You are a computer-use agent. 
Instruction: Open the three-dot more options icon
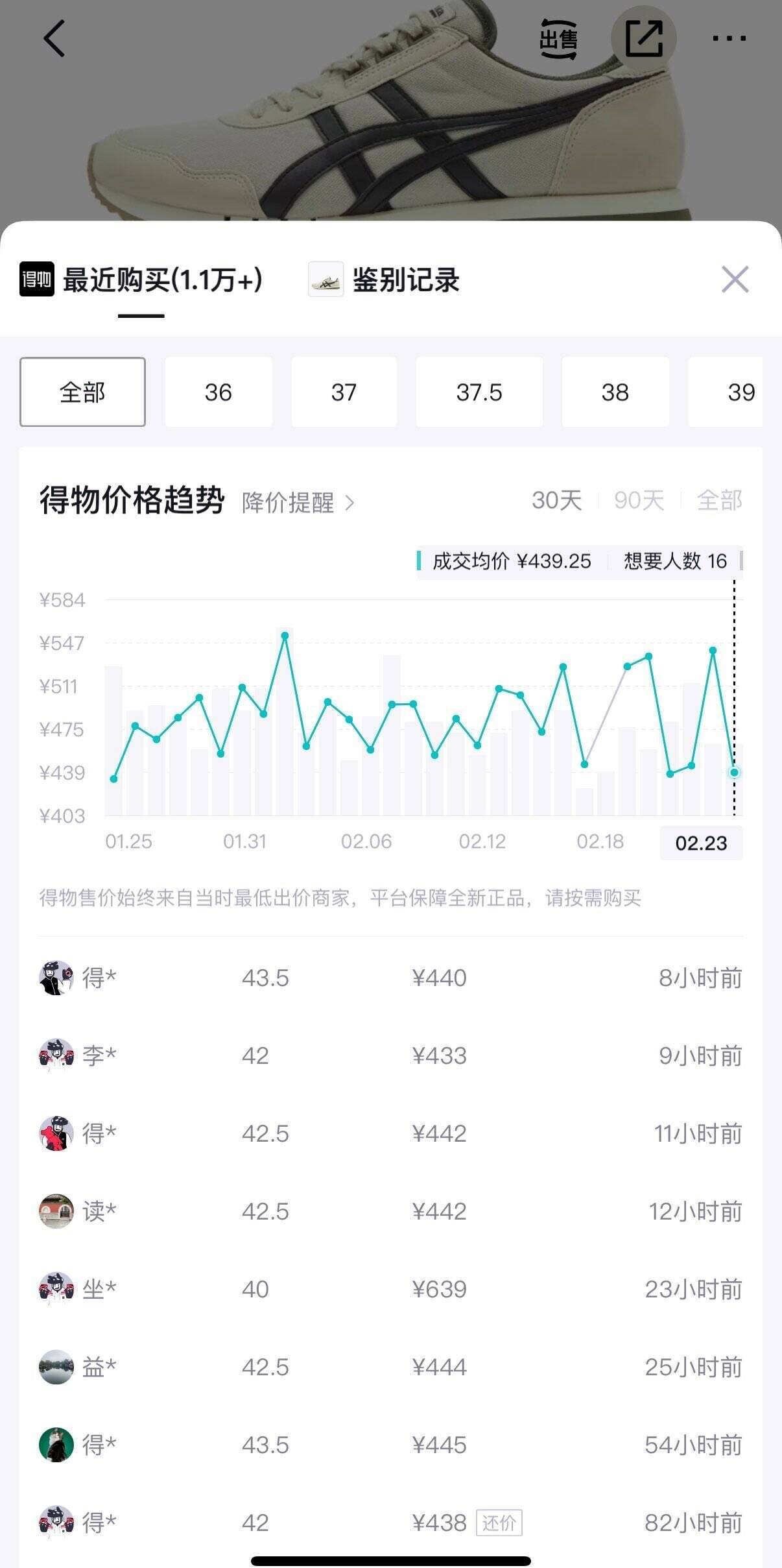pos(729,37)
